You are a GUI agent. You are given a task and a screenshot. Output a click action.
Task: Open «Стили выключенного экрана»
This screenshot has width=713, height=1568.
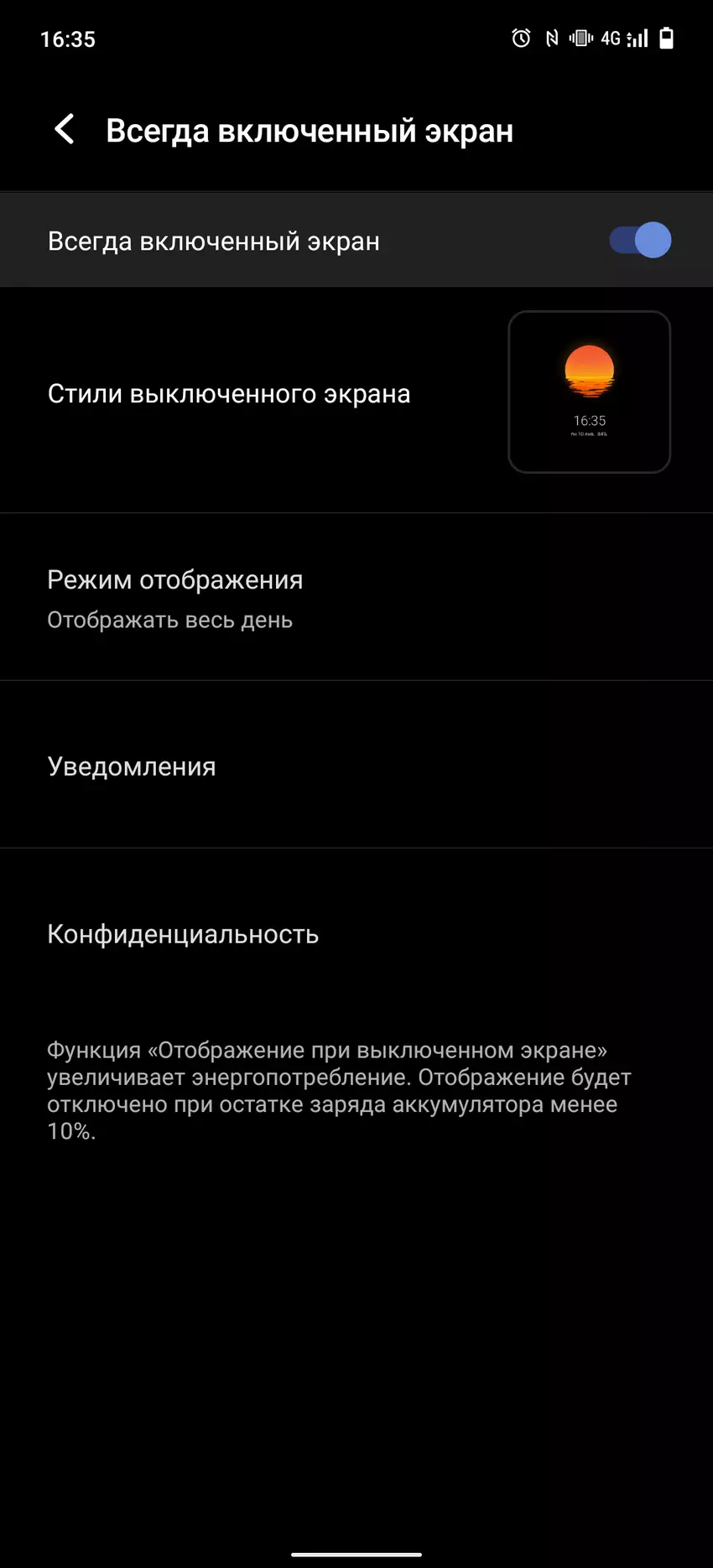point(229,393)
